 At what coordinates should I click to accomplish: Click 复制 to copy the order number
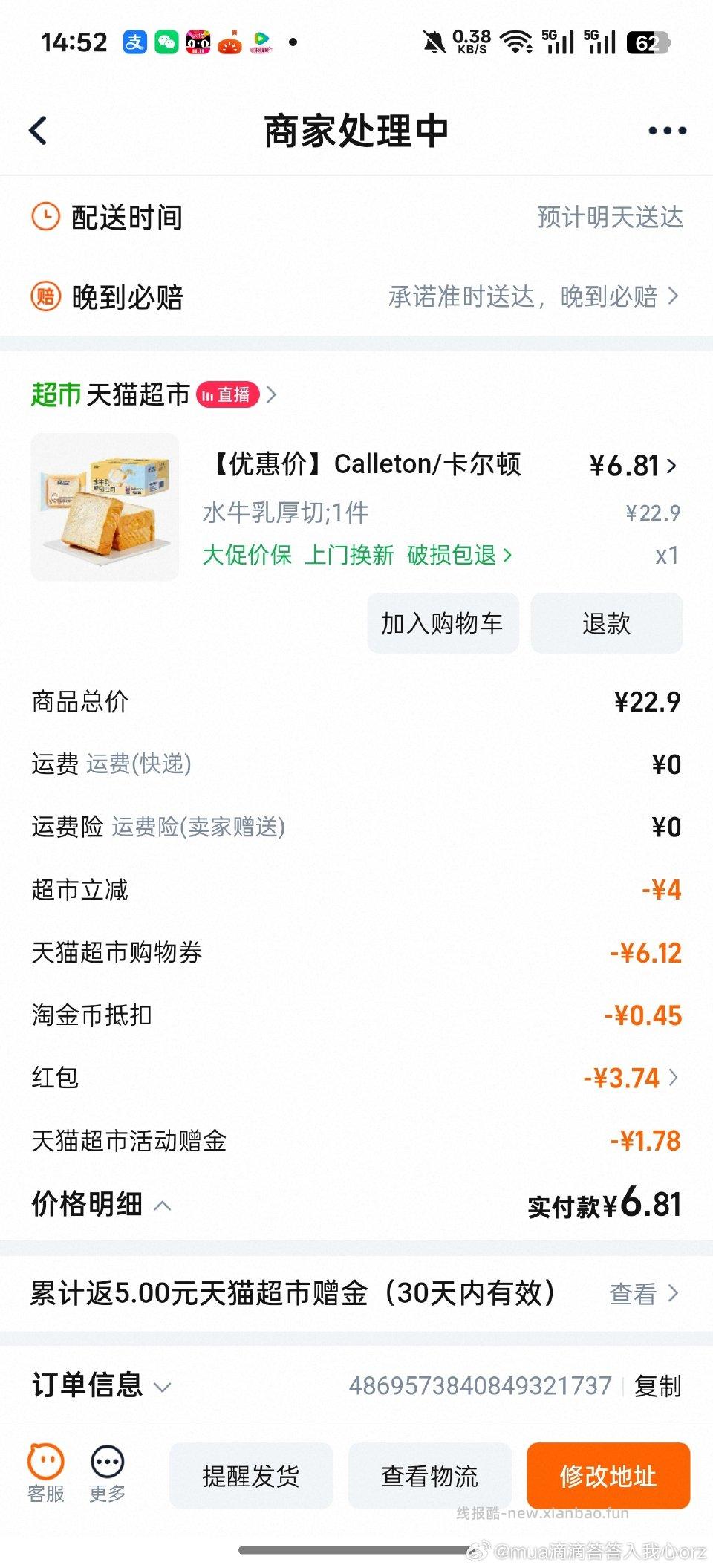pyautogui.click(x=660, y=1386)
